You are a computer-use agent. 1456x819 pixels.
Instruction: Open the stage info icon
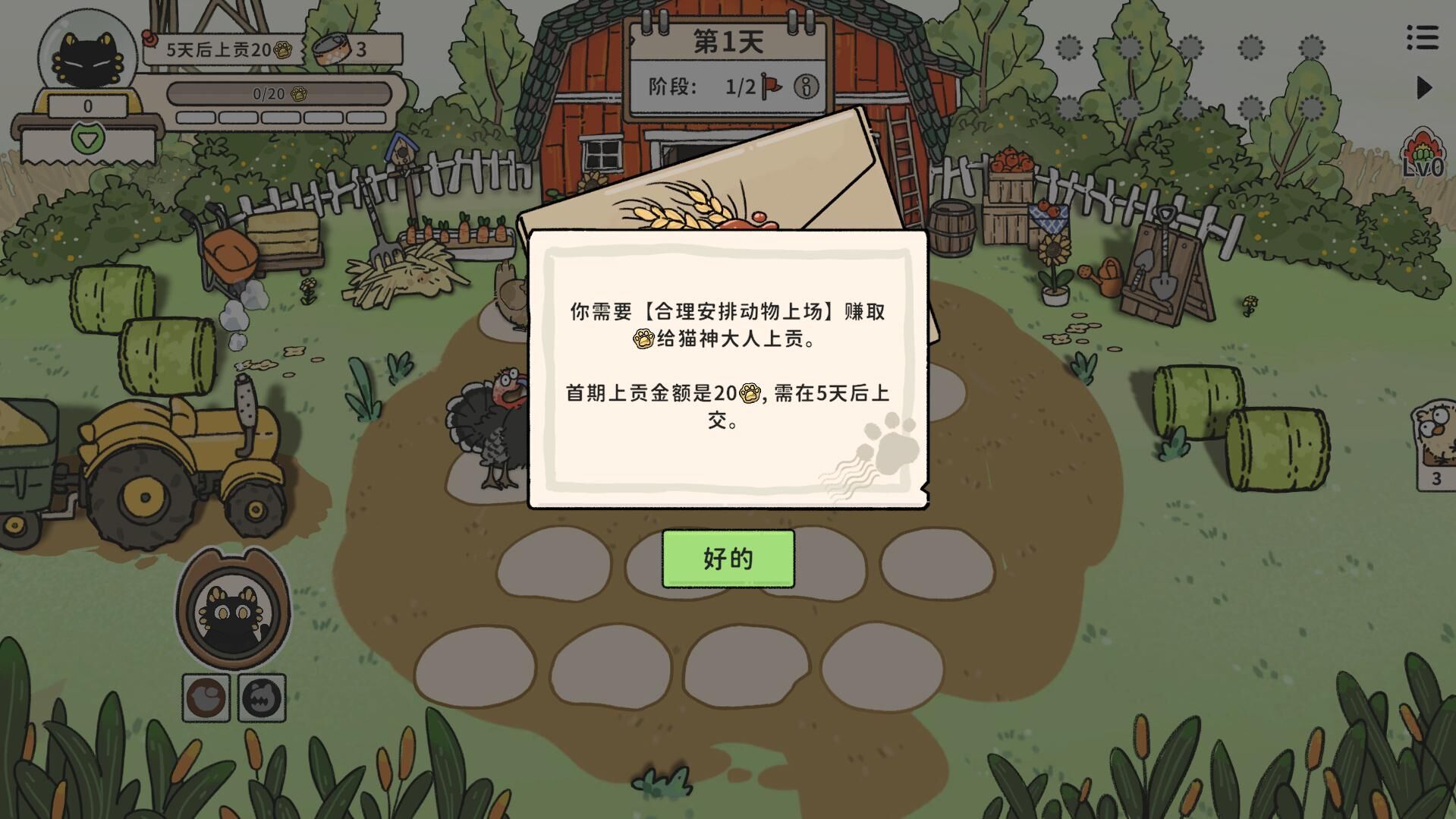click(x=806, y=87)
